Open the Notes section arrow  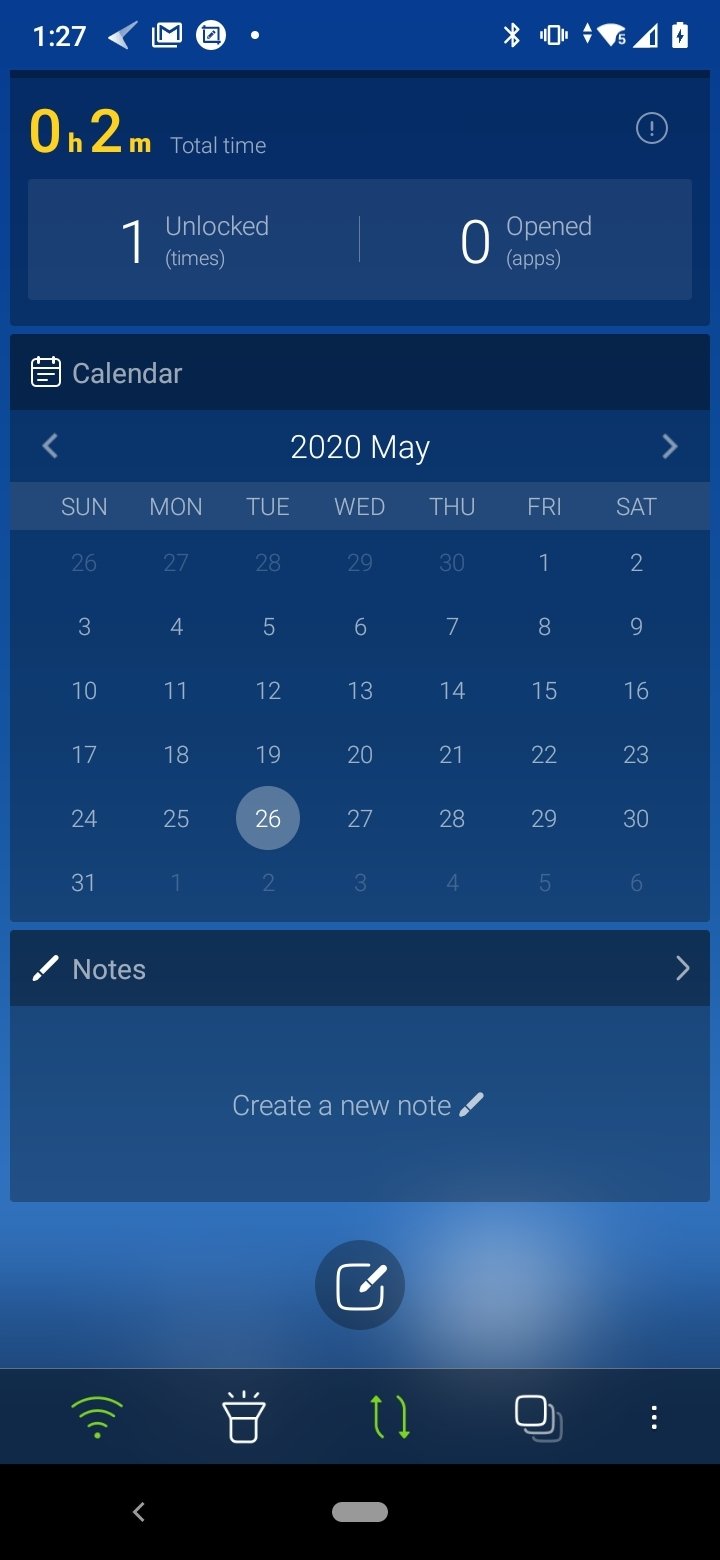[x=683, y=968]
